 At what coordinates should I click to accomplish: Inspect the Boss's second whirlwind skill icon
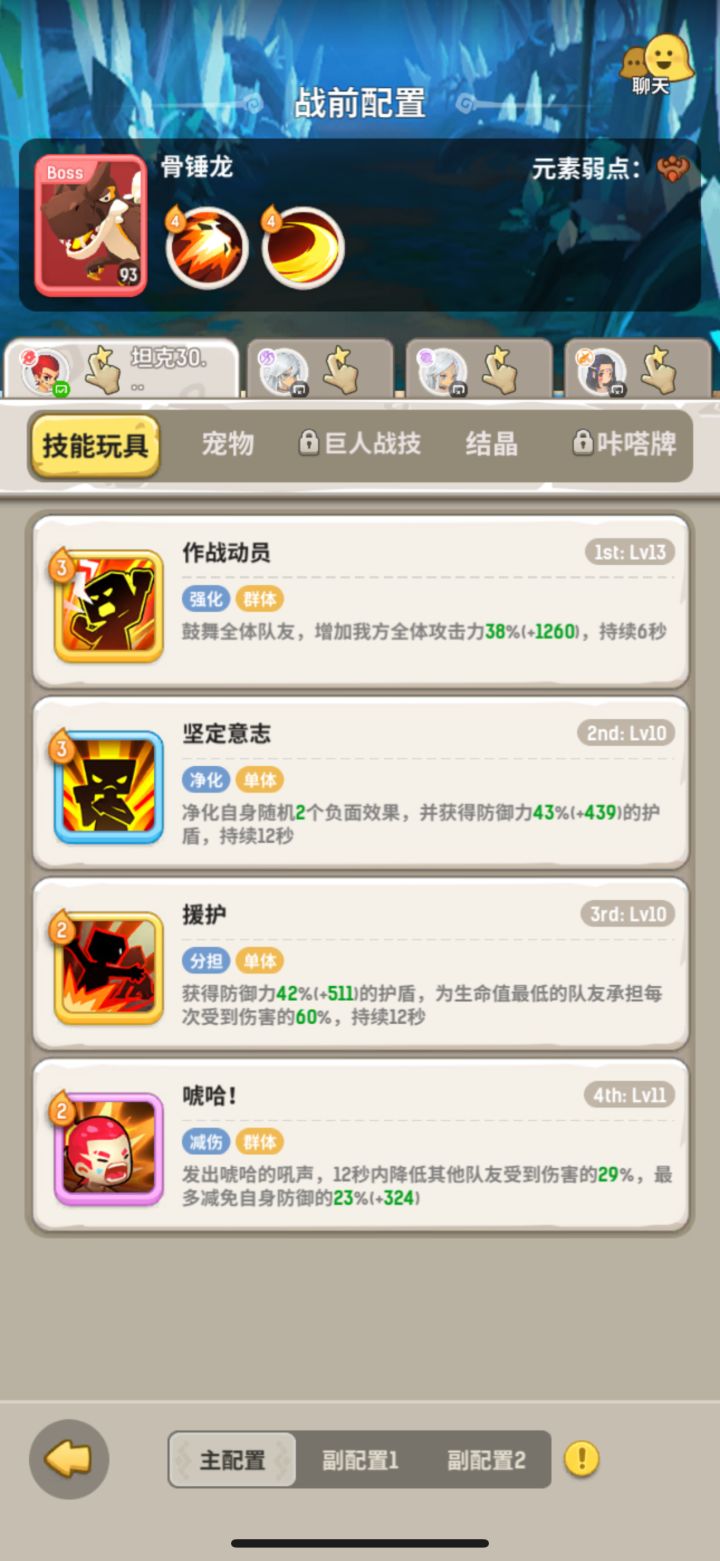[303, 243]
